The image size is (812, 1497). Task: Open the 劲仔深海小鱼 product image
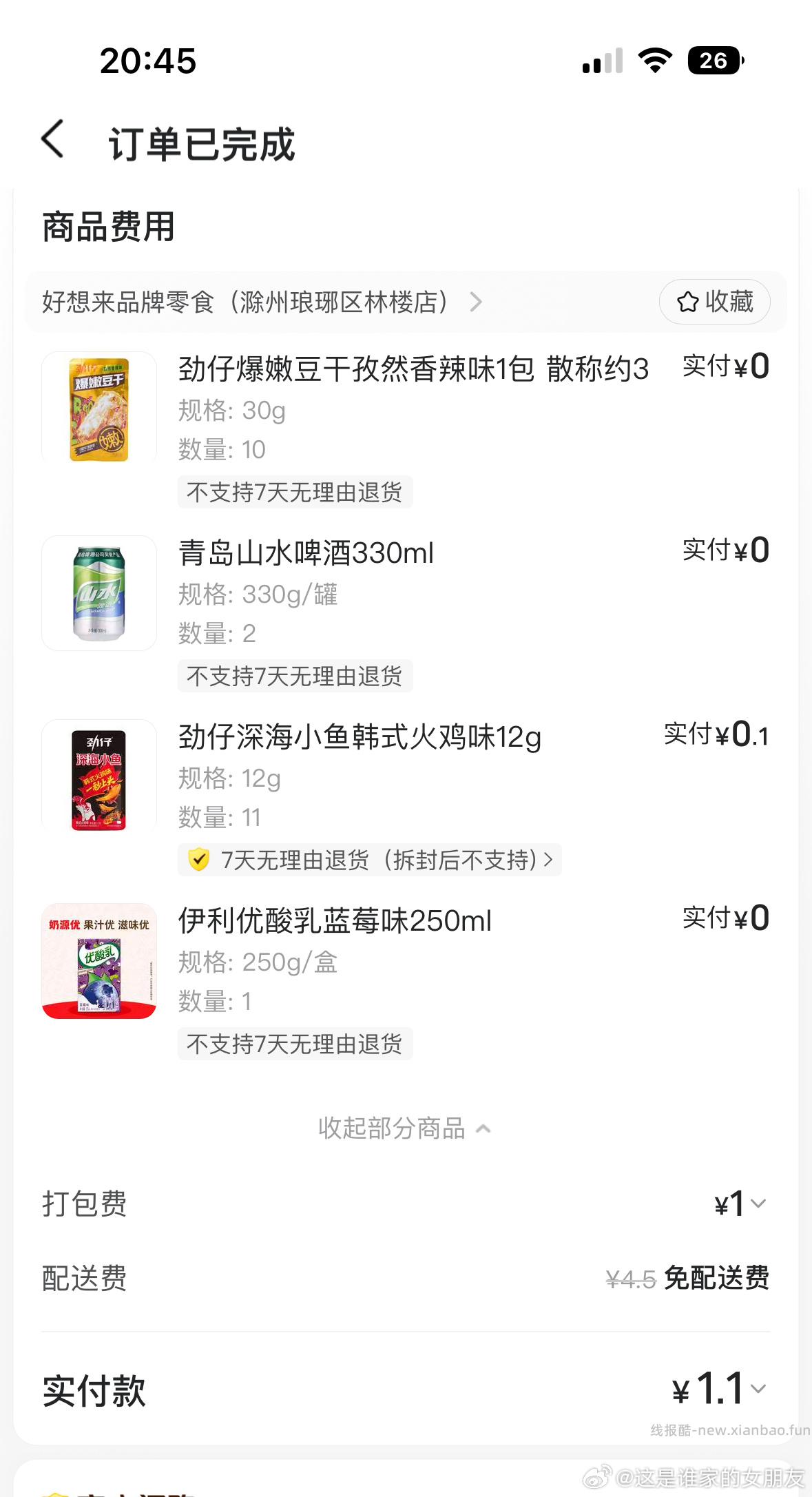[98, 778]
